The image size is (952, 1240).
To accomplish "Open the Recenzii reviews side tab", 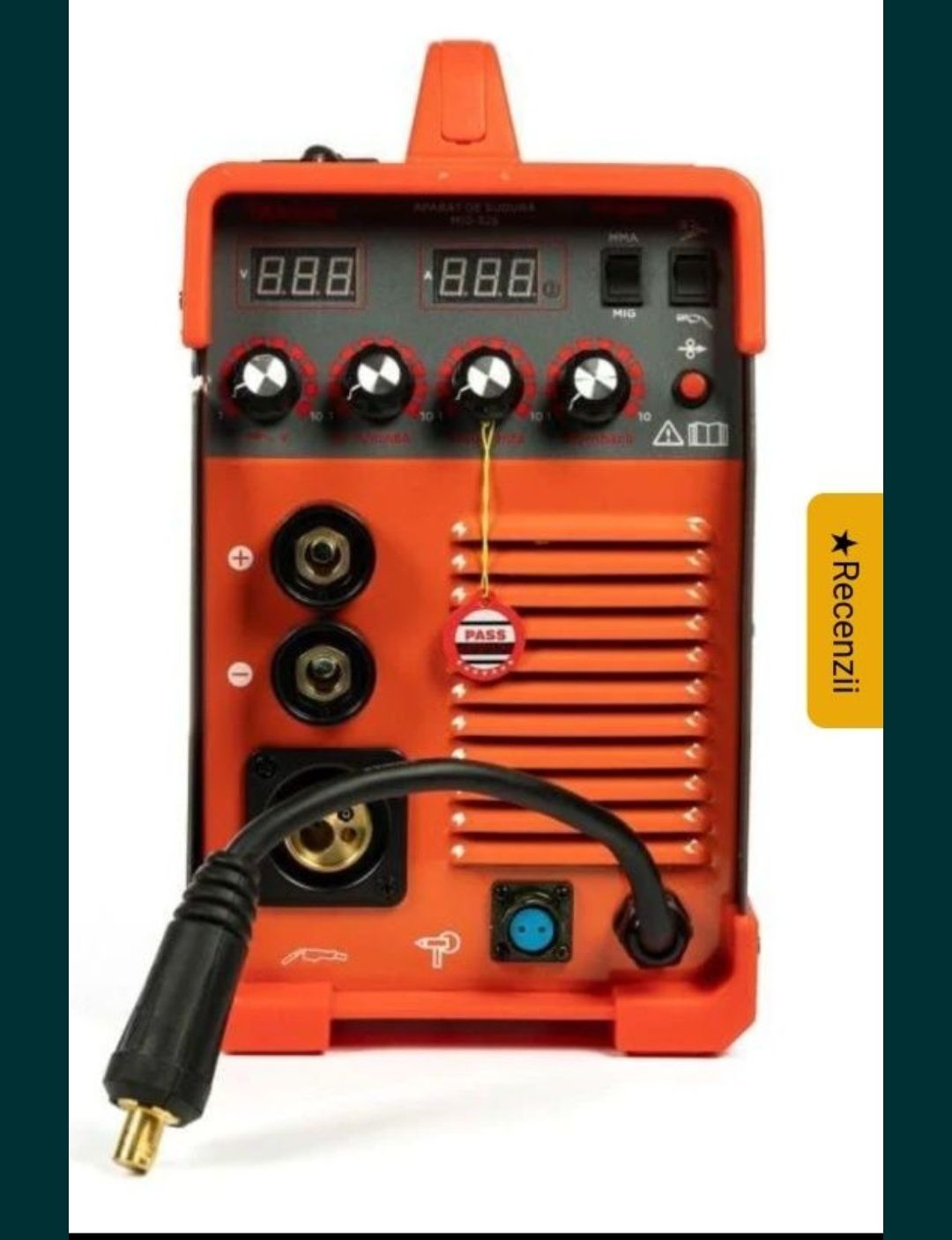I will (x=844, y=611).
